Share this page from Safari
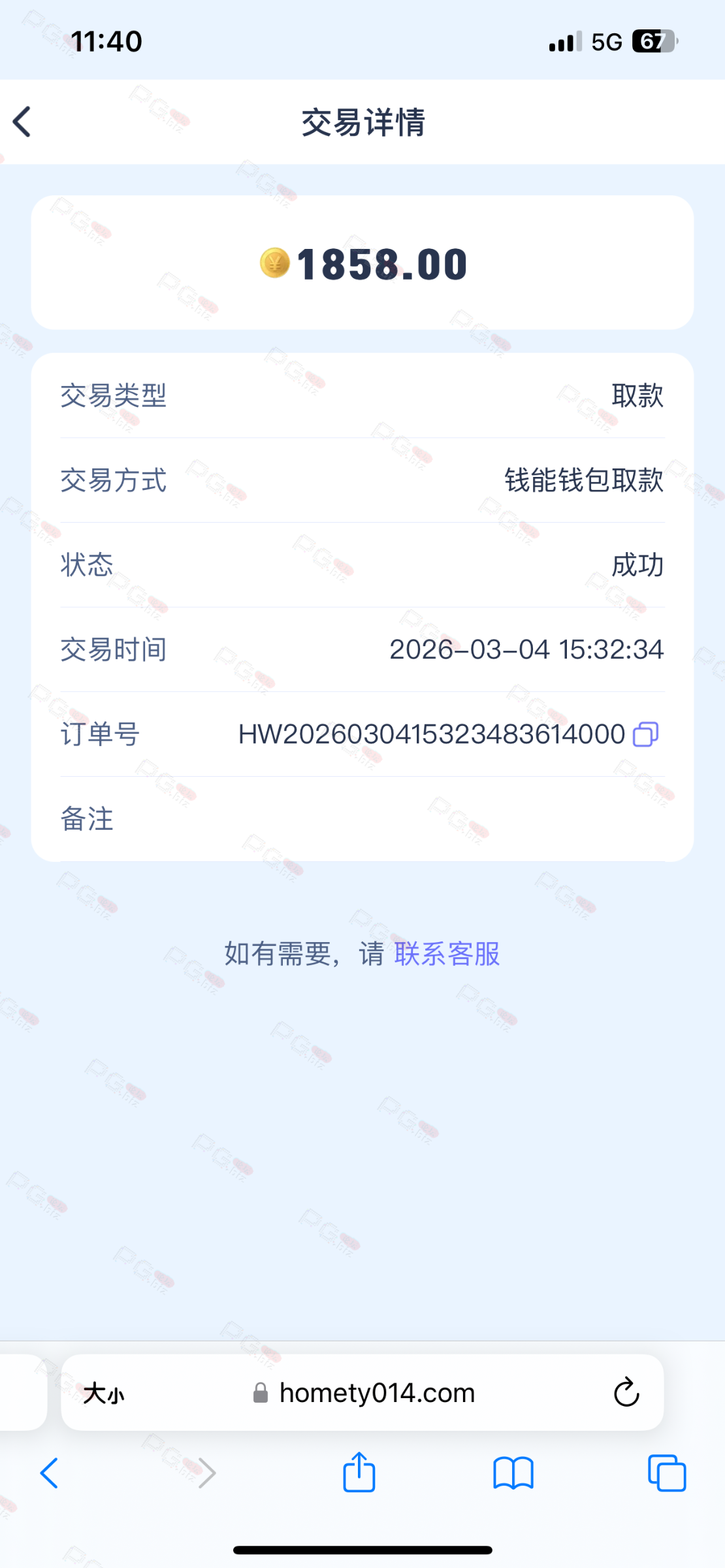Screen dimensions: 725x1568 pos(359,1473)
